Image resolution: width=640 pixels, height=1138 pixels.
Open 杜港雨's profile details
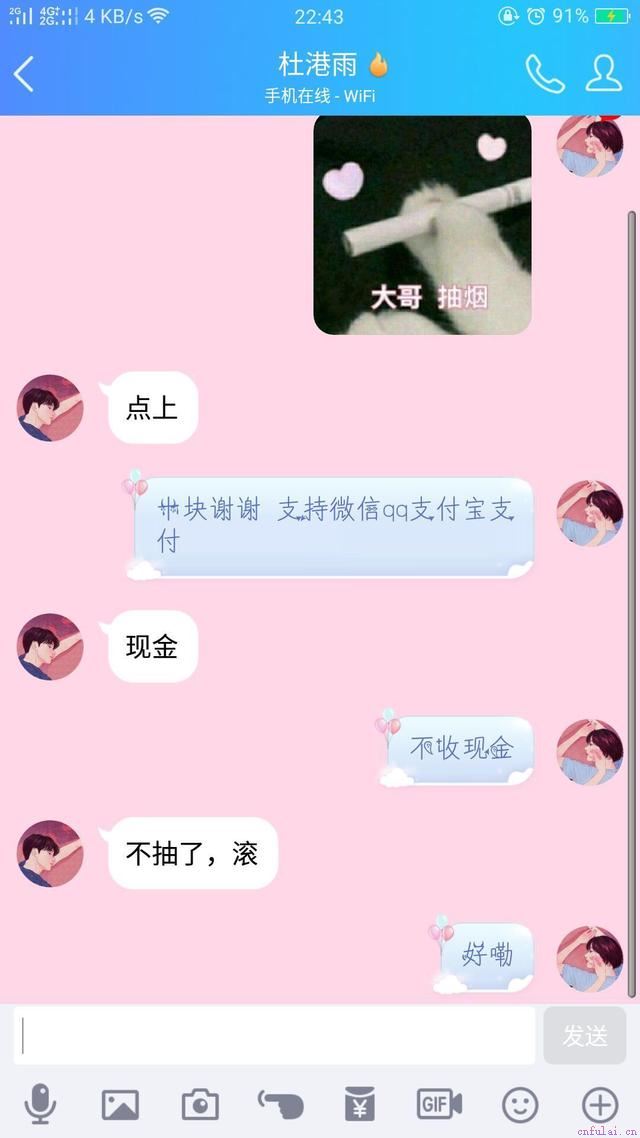tap(604, 74)
